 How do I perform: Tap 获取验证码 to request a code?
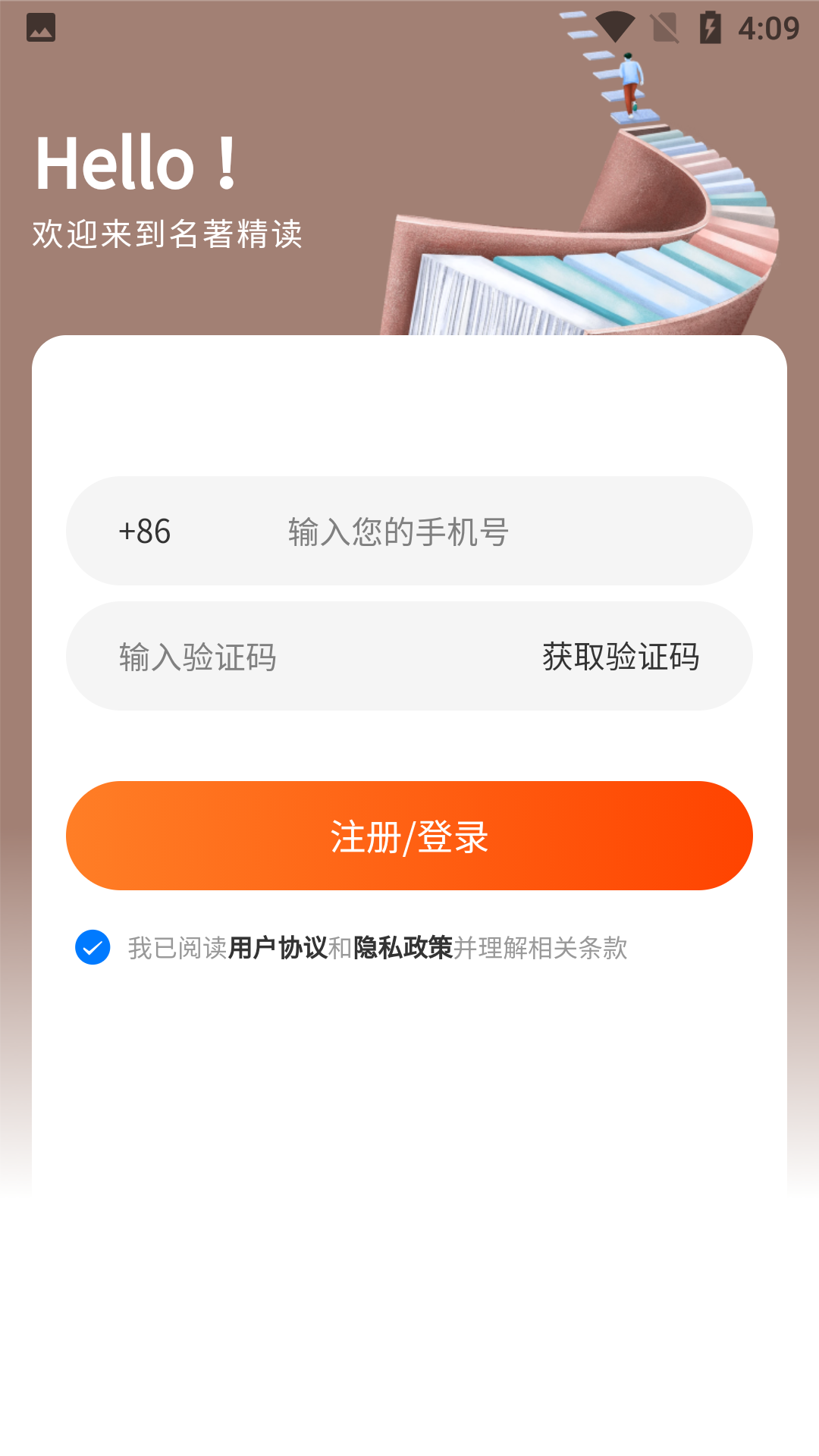pos(620,657)
